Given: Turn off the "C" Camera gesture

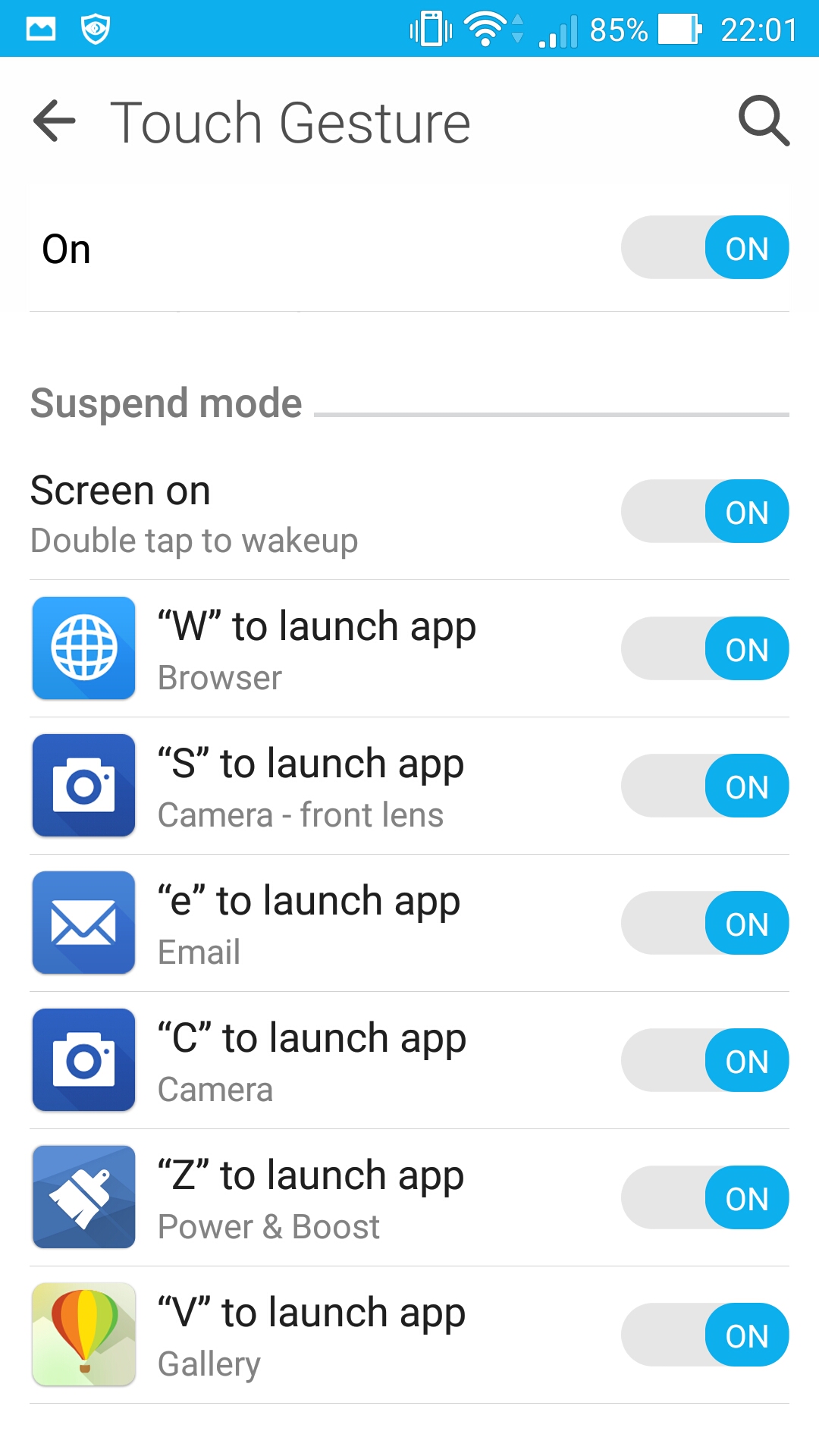Looking at the screenshot, I should pyautogui.click(x=705, y=1061).
